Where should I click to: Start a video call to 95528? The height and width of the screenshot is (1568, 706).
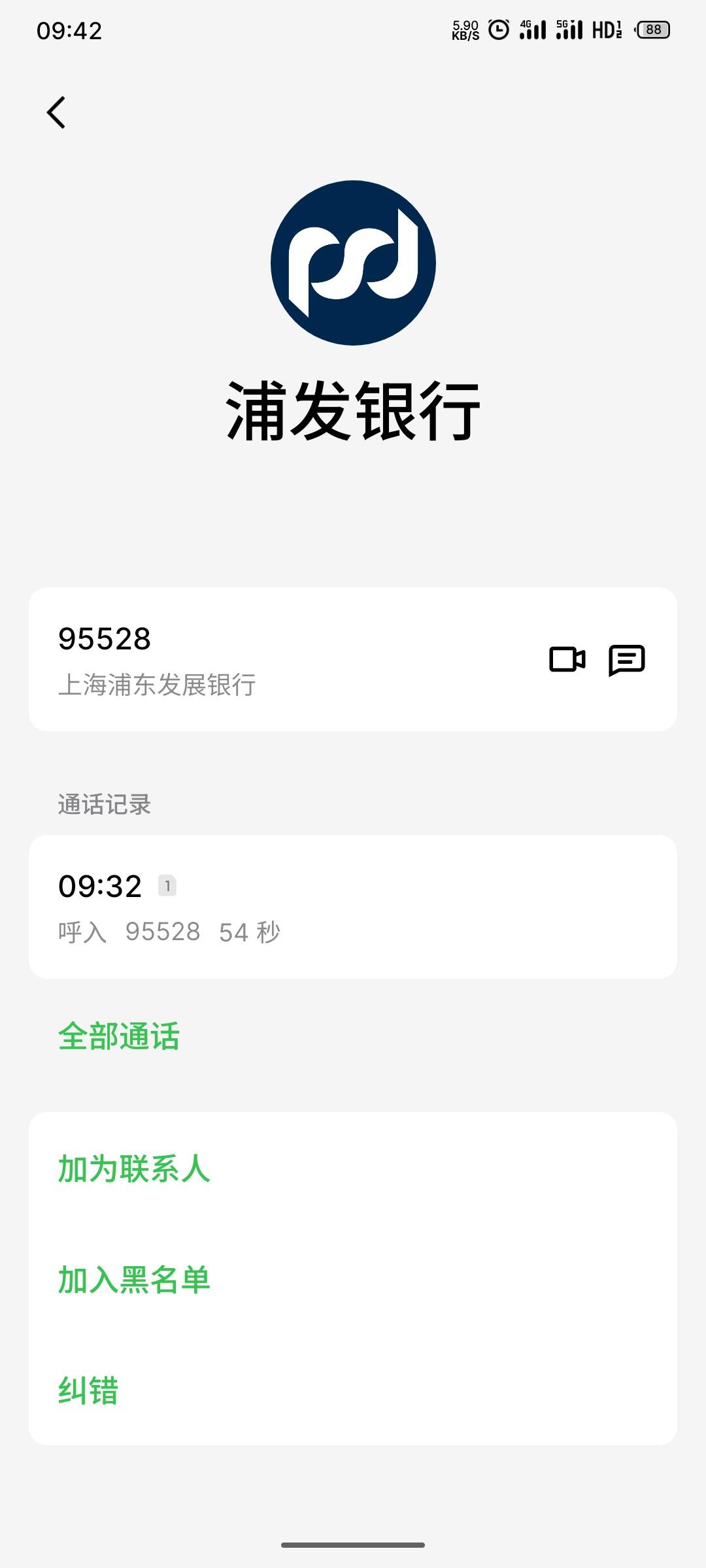point(567,659)
